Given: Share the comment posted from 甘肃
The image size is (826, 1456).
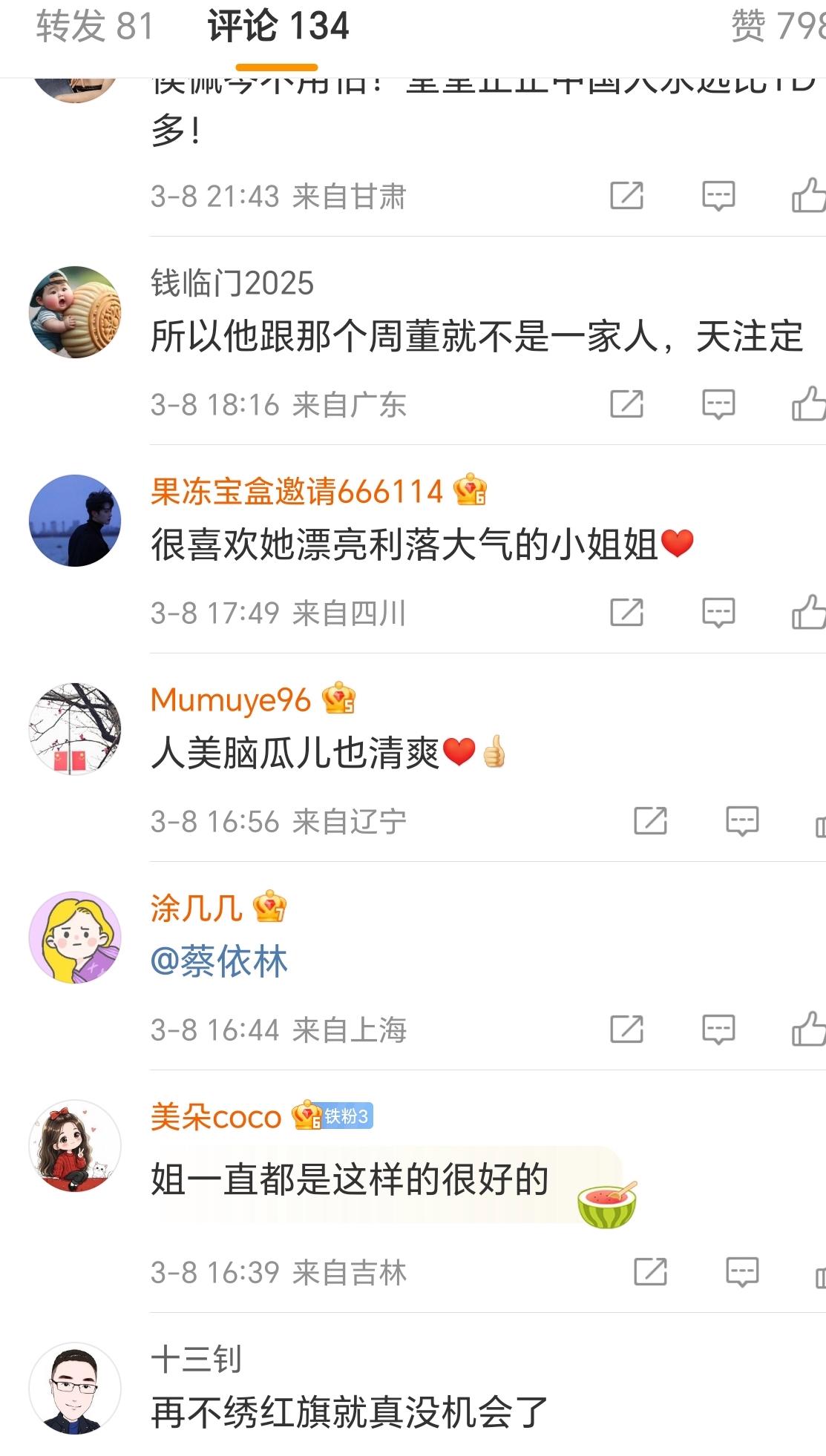Looking at the screenshot, I should click(626, 196).
